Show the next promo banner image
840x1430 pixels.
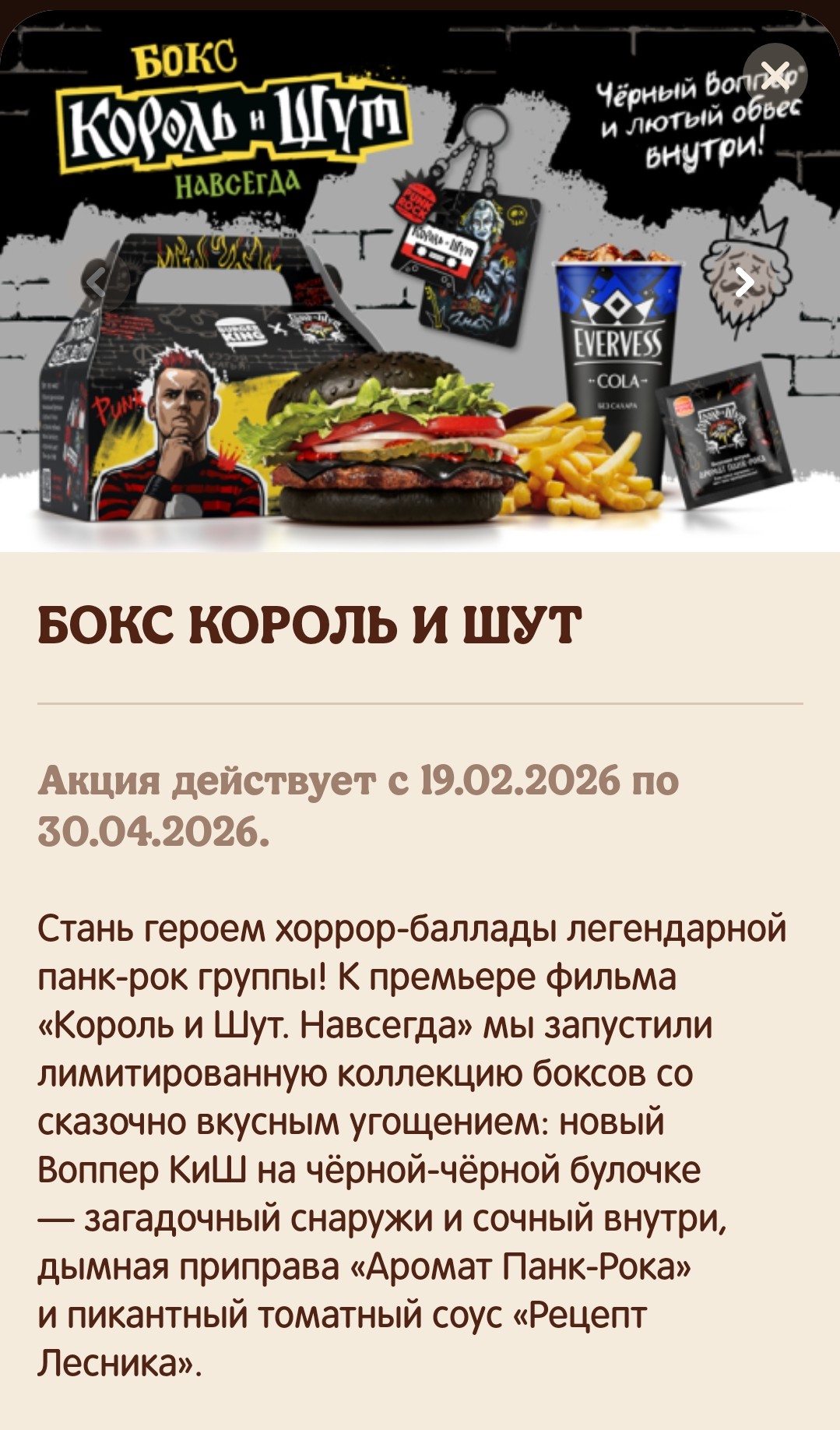coord(743,283)
